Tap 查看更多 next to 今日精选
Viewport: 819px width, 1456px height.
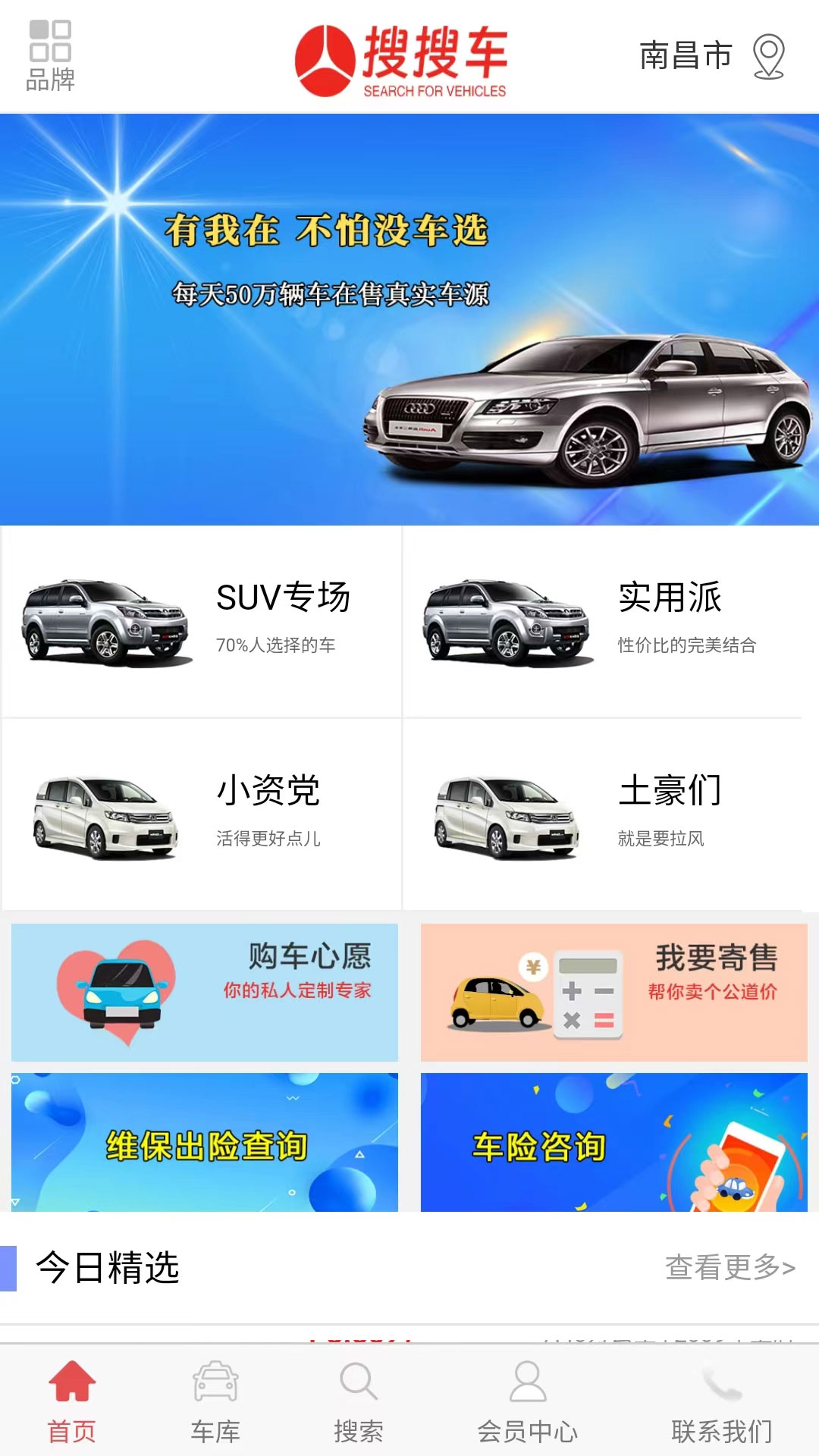(x=730, y=1266)
